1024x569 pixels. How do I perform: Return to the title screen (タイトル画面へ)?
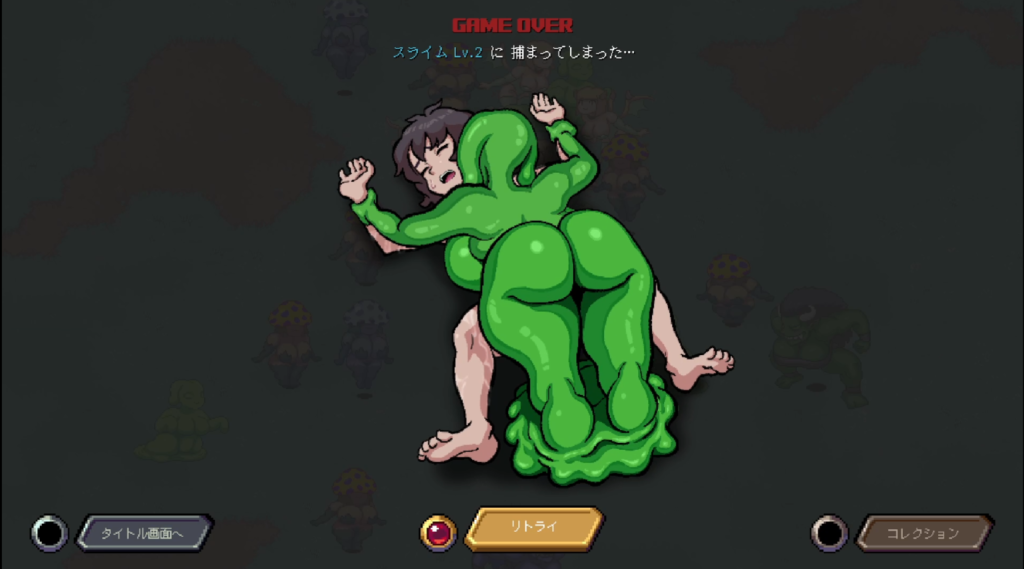[x=143, y=533]
